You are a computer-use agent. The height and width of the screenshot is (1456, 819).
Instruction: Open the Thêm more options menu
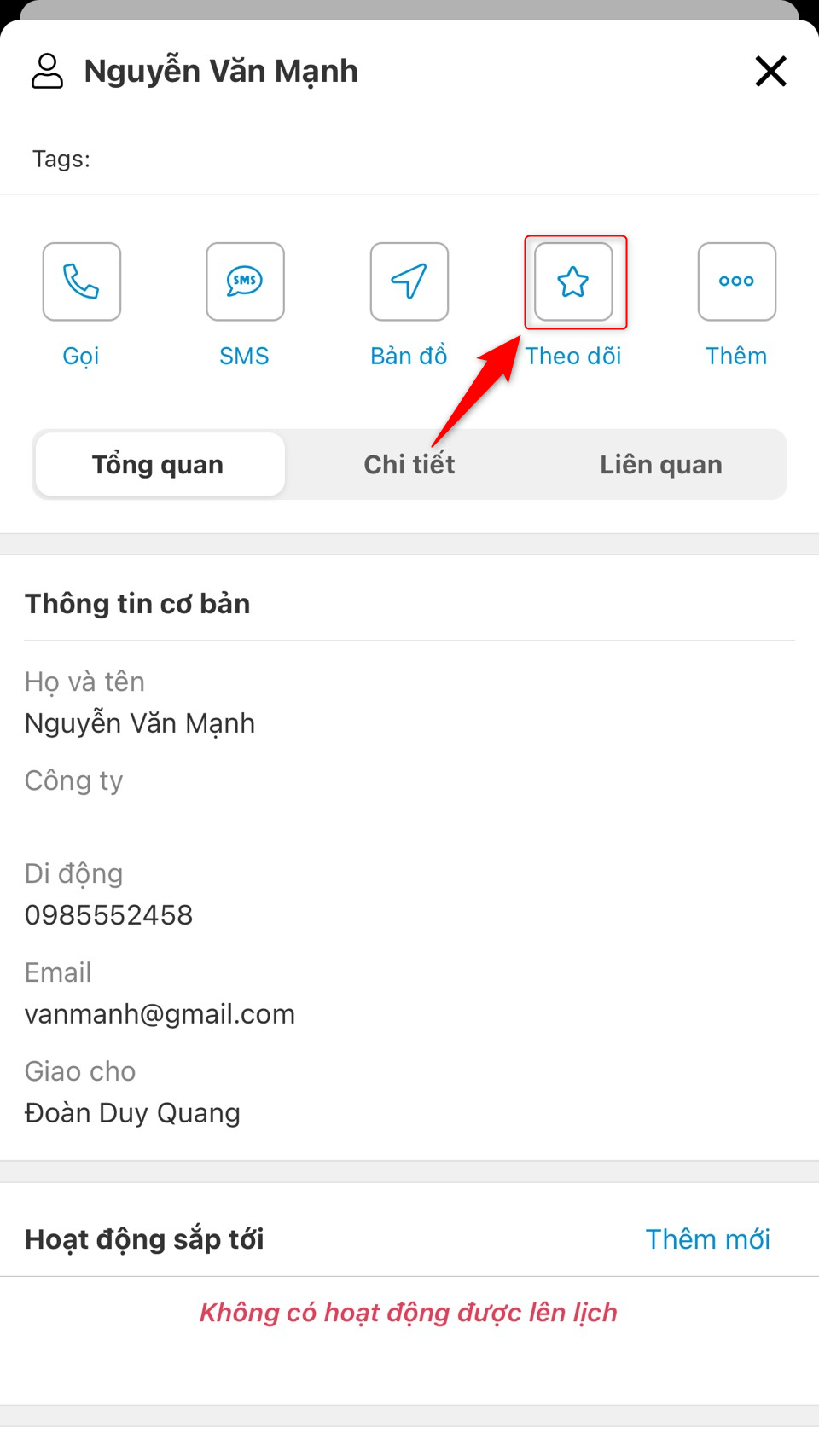[736, 282]
